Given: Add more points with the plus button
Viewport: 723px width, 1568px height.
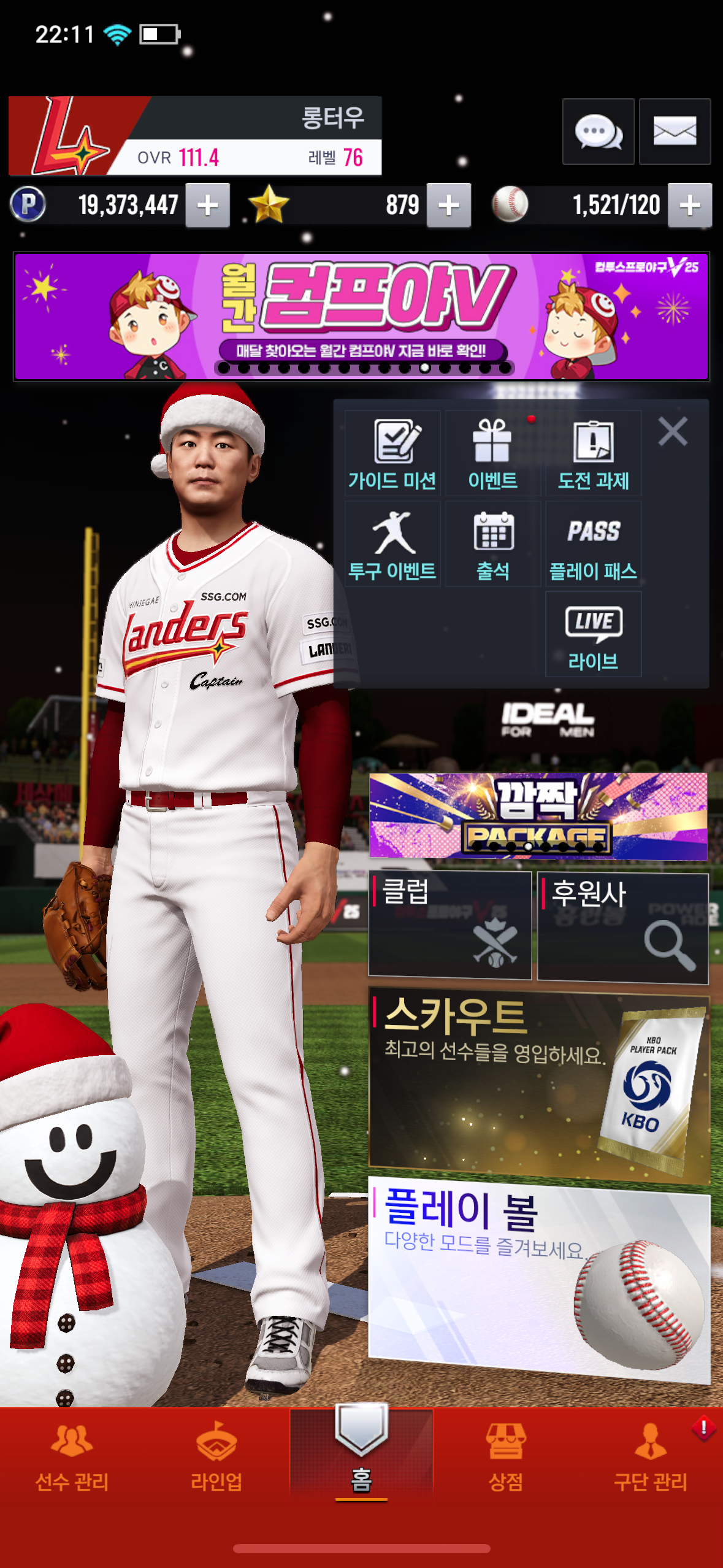Looking at the screenshot, I should coord(208,206).
